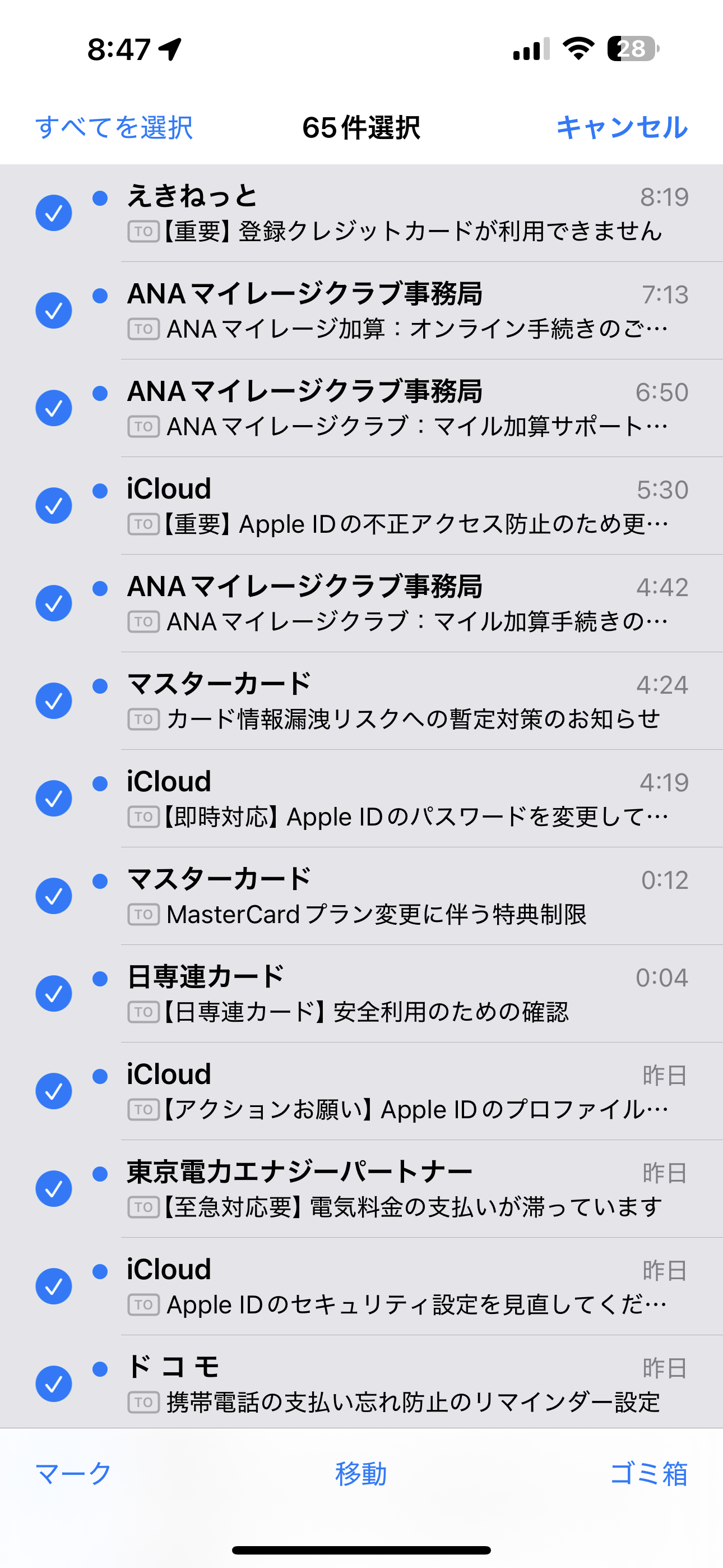Deselect 東京電力エナジーパートナー email
The image size is (723, 1568).
54,1189
